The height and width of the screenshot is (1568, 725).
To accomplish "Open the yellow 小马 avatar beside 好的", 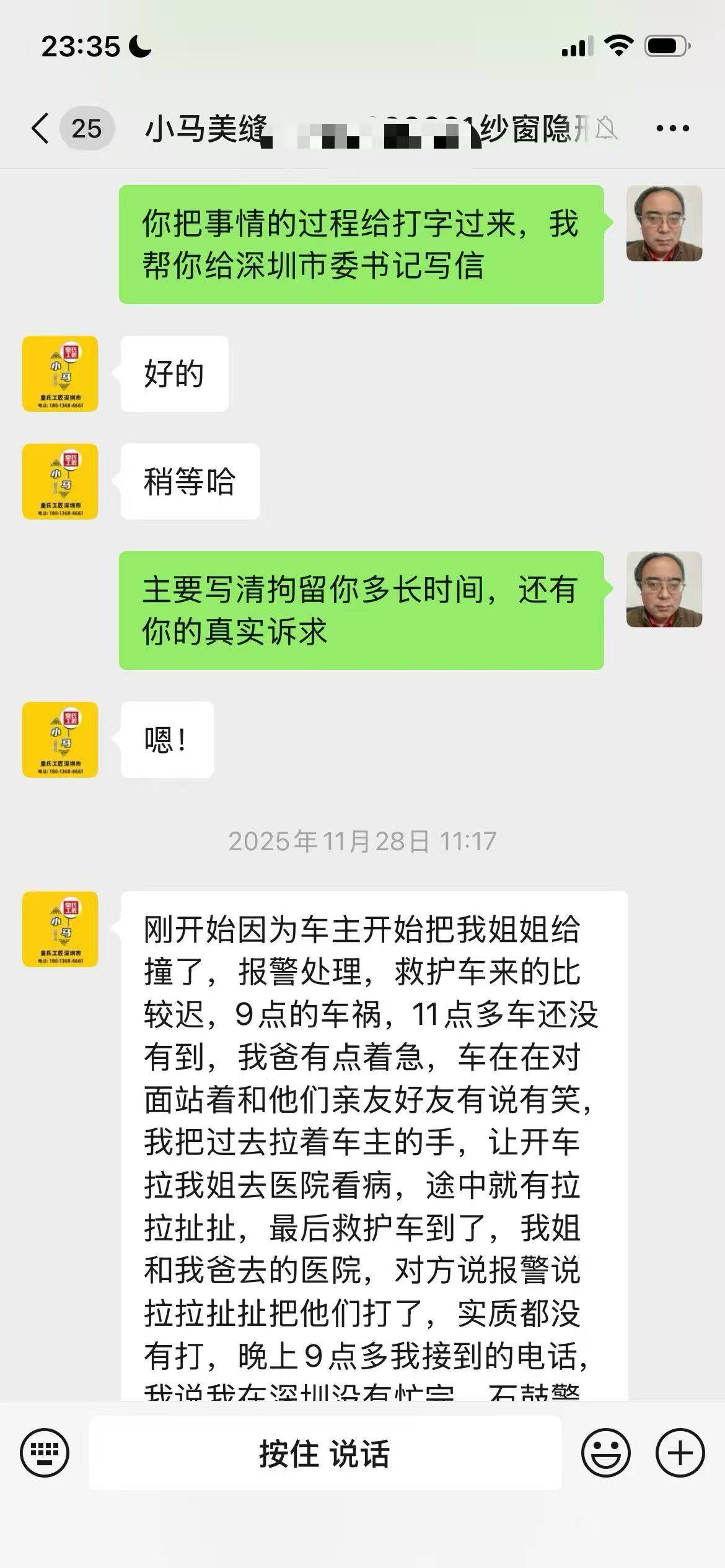I will (x=60, y=373).
